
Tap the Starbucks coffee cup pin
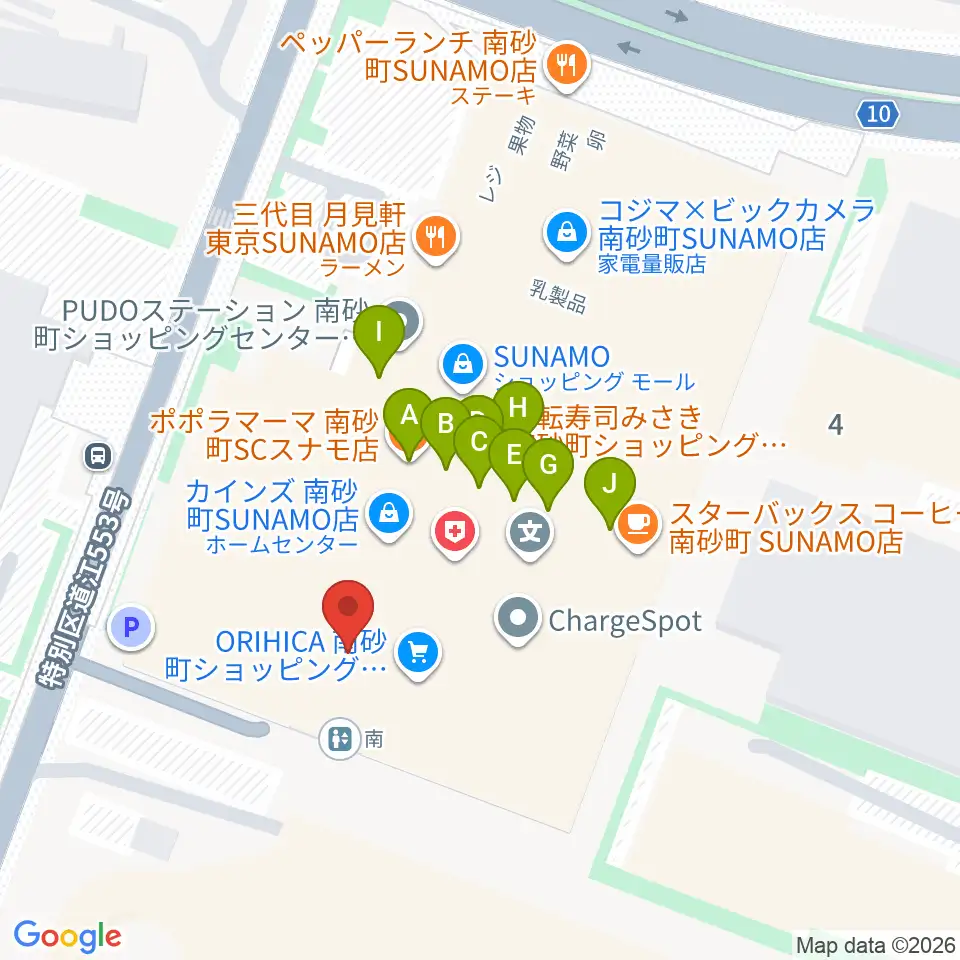click(x=639, y=525)
